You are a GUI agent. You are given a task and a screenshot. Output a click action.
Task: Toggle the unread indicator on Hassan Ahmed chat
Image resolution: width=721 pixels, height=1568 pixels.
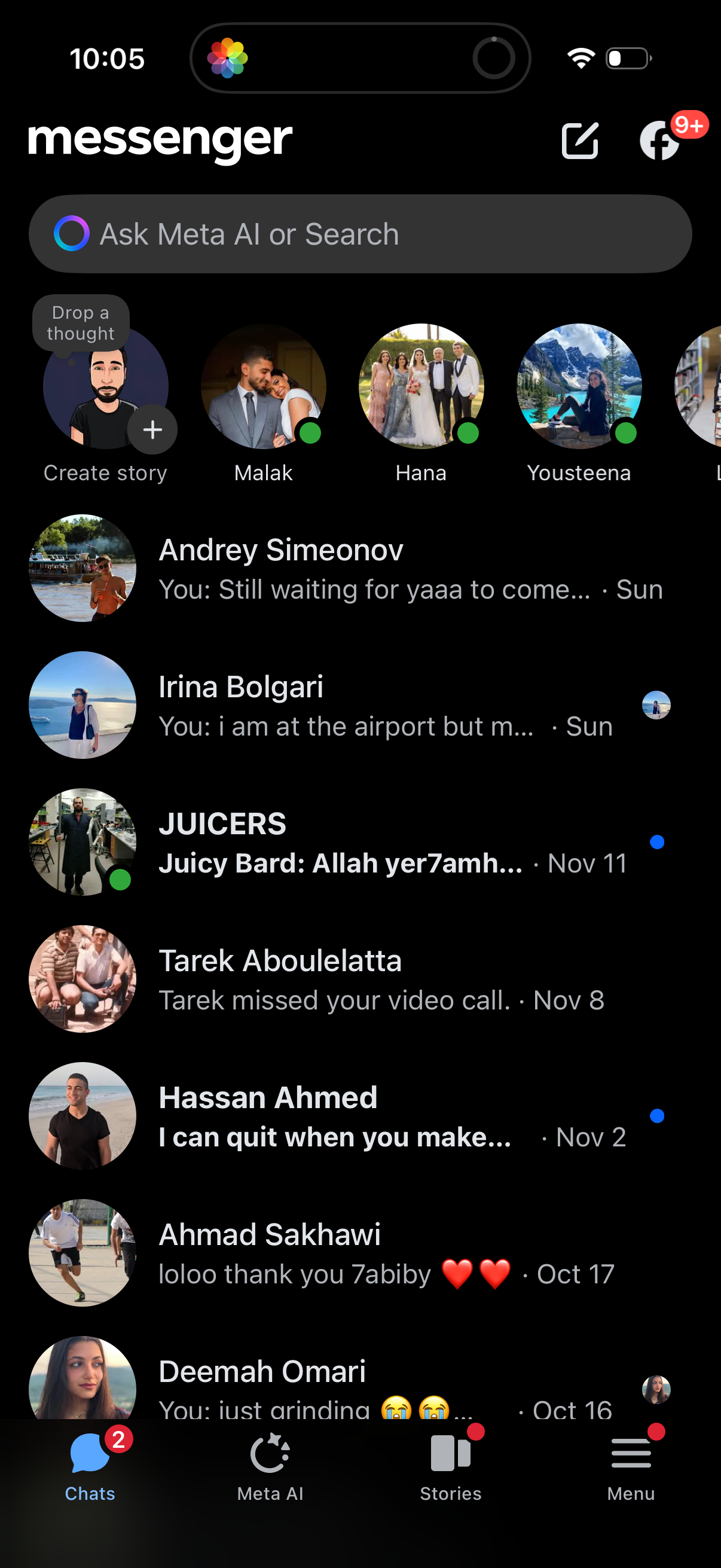tap(657, 1116)
